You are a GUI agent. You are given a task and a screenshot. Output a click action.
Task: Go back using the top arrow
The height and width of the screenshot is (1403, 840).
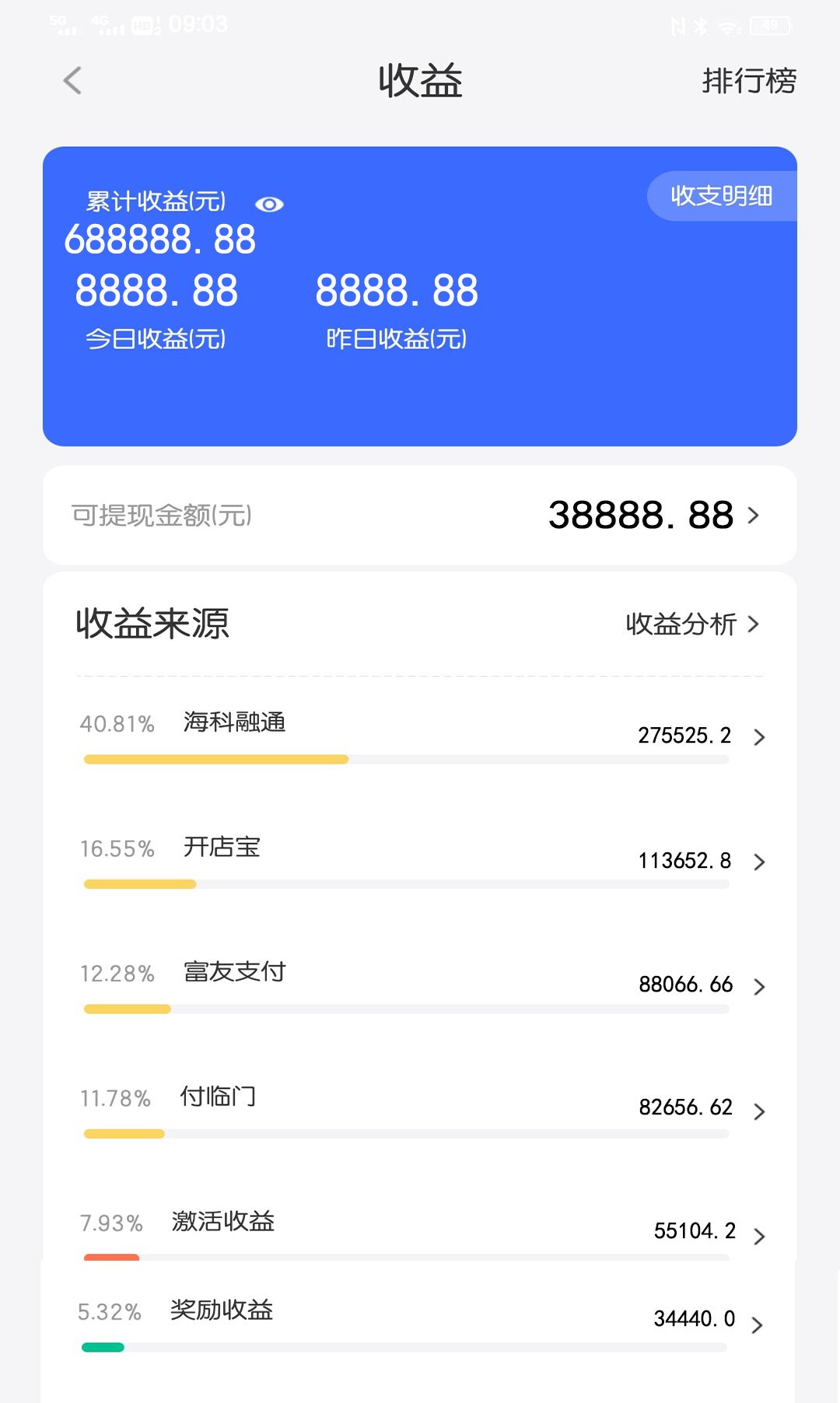(x=72, y=81)
